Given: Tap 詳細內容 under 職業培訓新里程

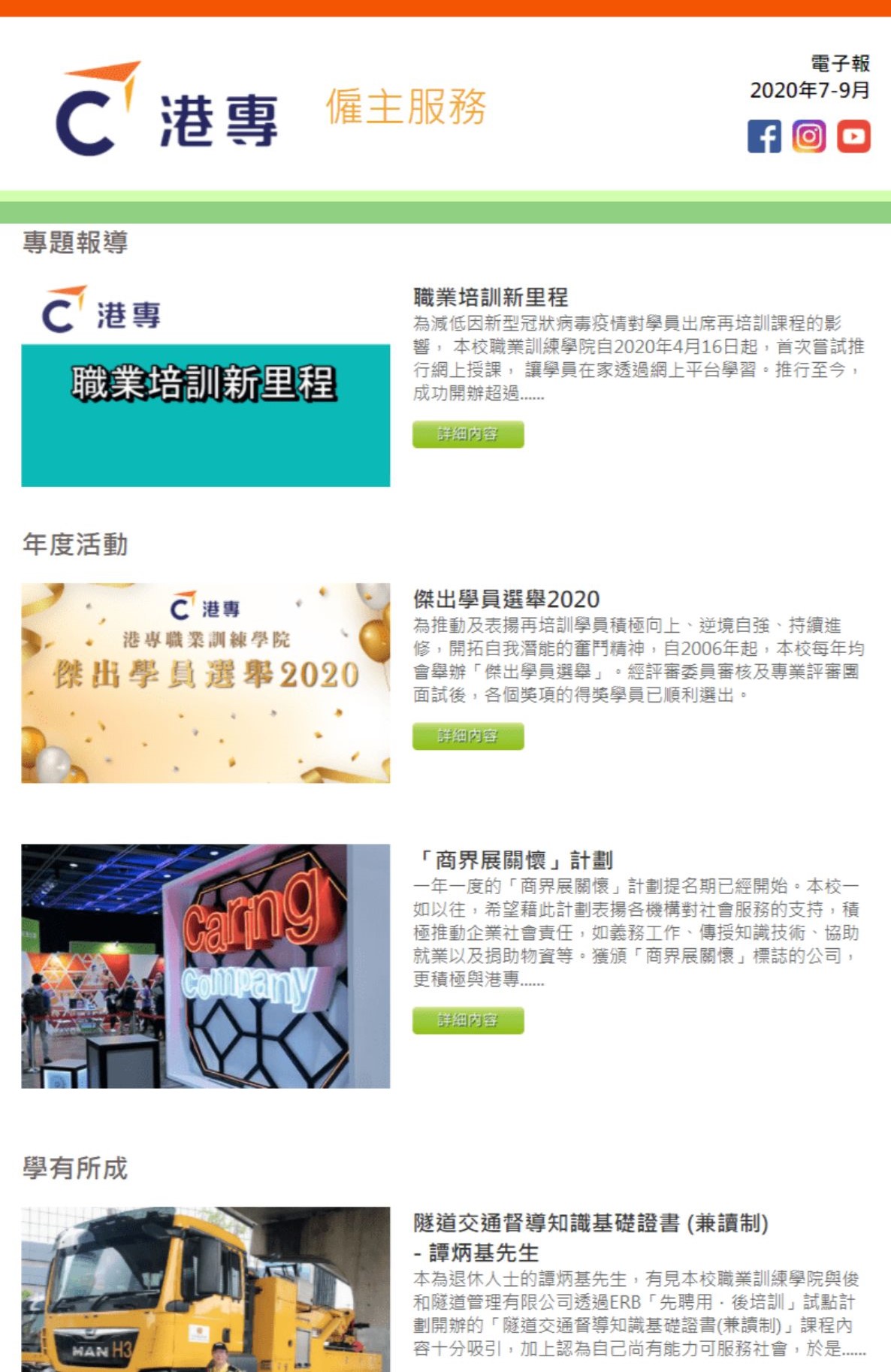Looking at the screenshot, I should point(467,434).
